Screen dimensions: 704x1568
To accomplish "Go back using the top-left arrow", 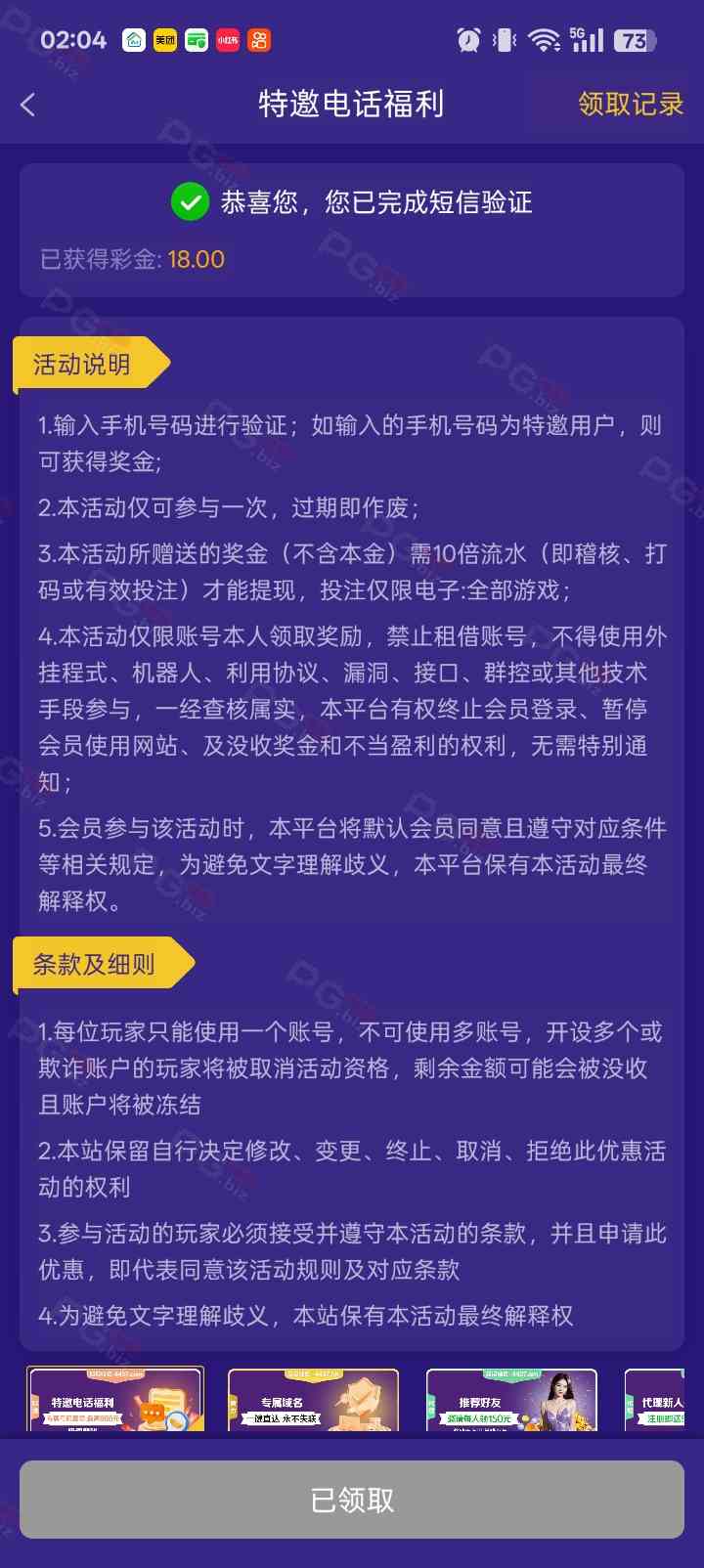I will pos(28,105).
